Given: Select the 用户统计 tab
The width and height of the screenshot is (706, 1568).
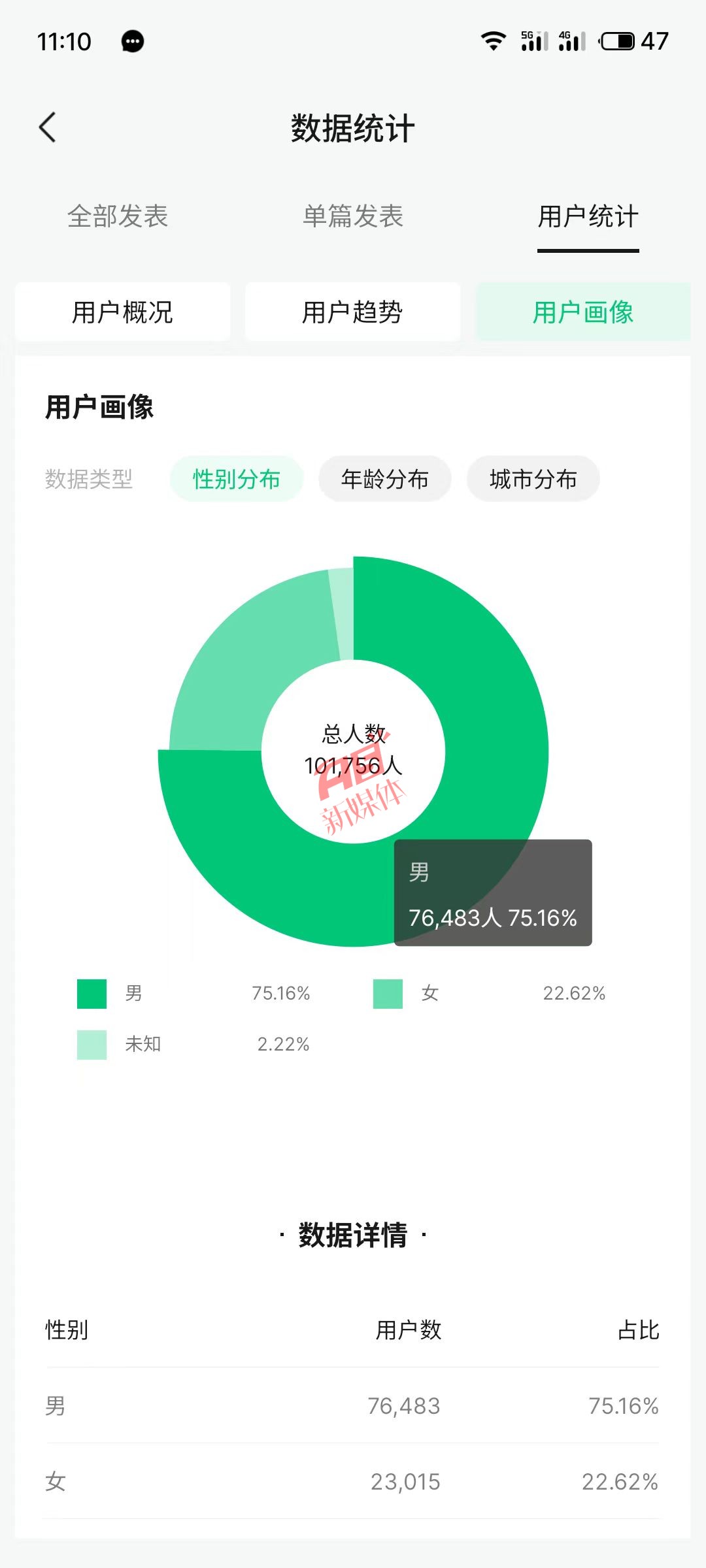Looking at the screenshot, I should coord(588,216).
